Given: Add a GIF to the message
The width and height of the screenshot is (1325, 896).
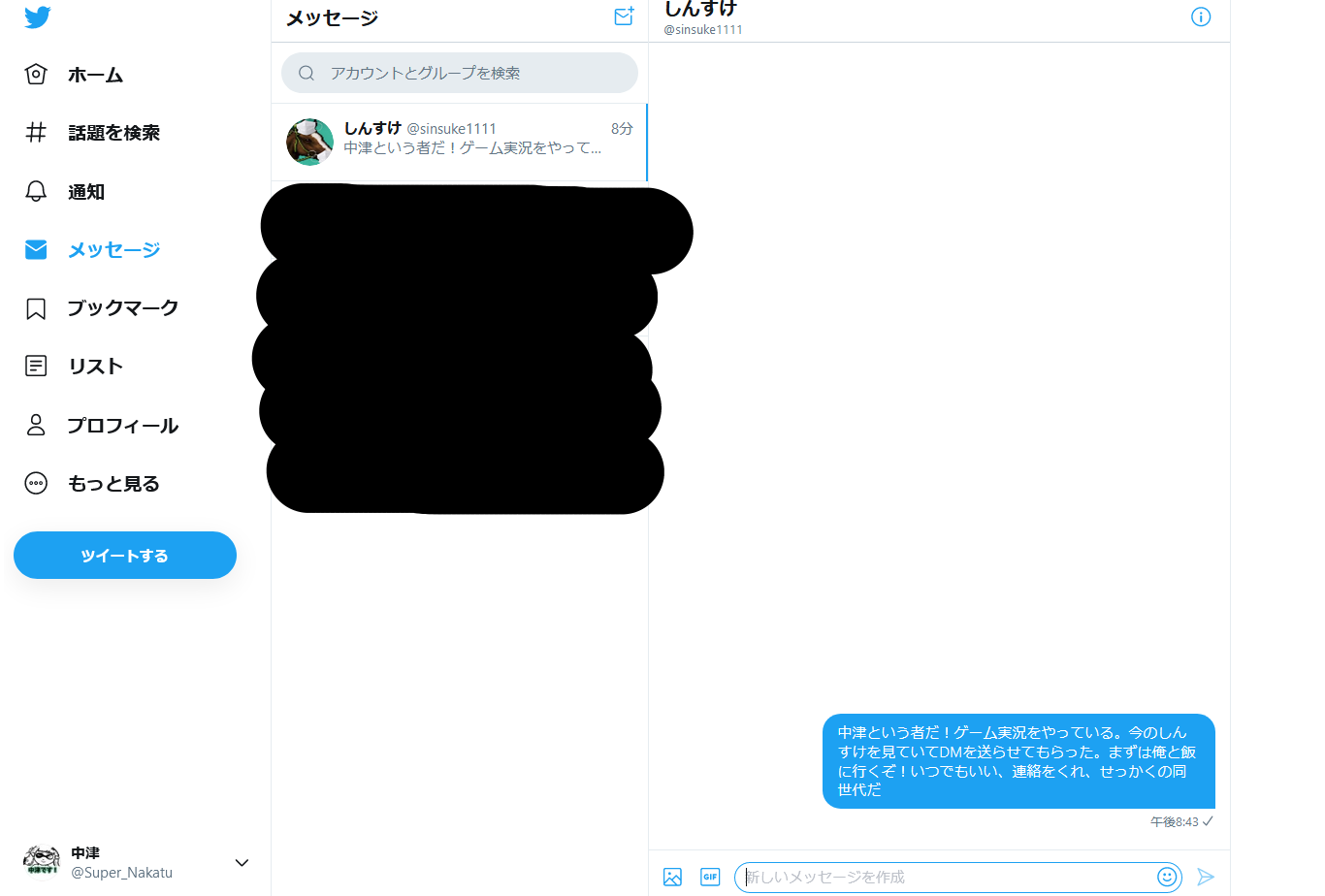Looking at the screenshot, I should tap(710, 877).
